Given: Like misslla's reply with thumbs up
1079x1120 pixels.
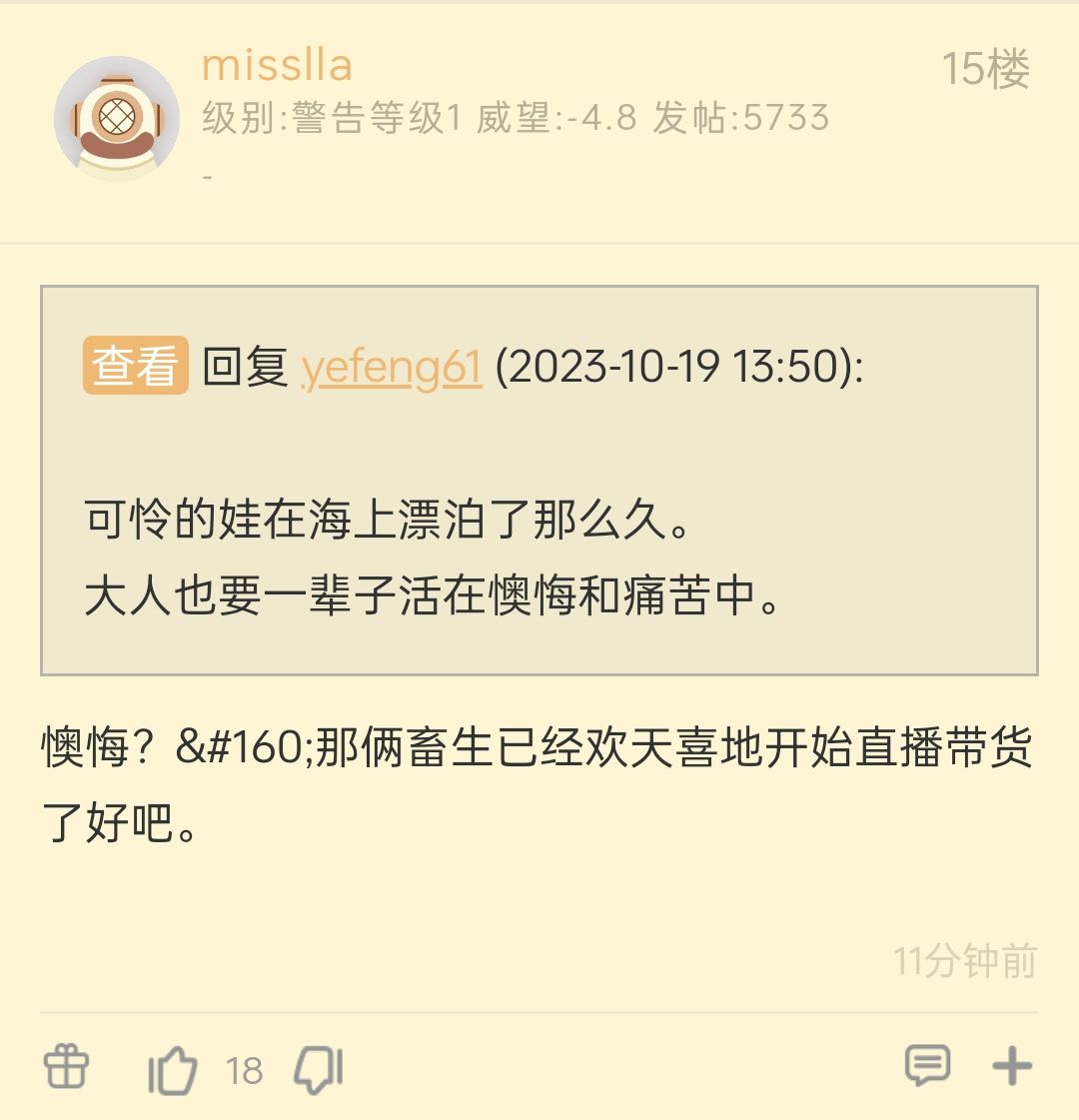Looking at the screenshot, I should click(x=173, y=1070).
